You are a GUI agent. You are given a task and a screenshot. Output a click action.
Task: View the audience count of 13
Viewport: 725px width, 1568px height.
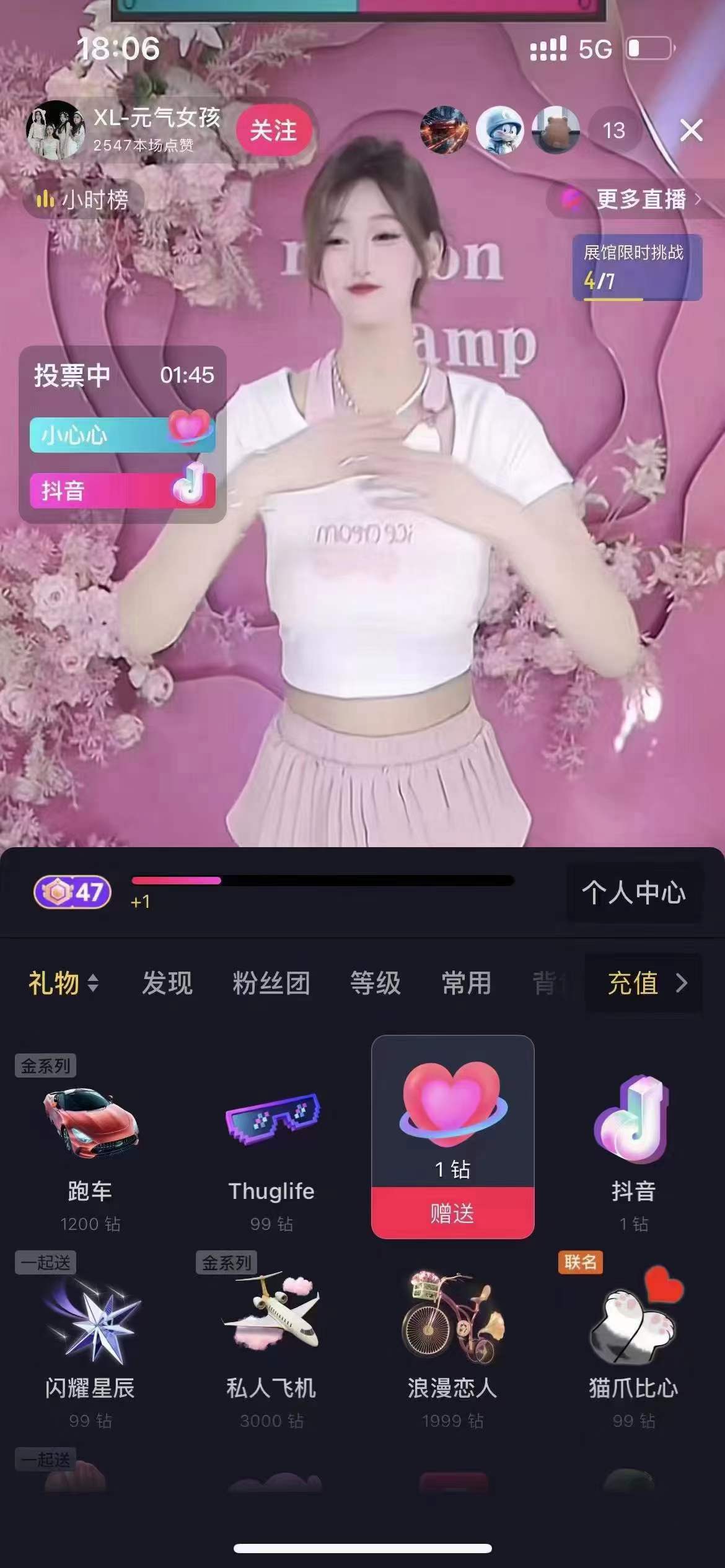pyautogui.click(x=613, y=131)
